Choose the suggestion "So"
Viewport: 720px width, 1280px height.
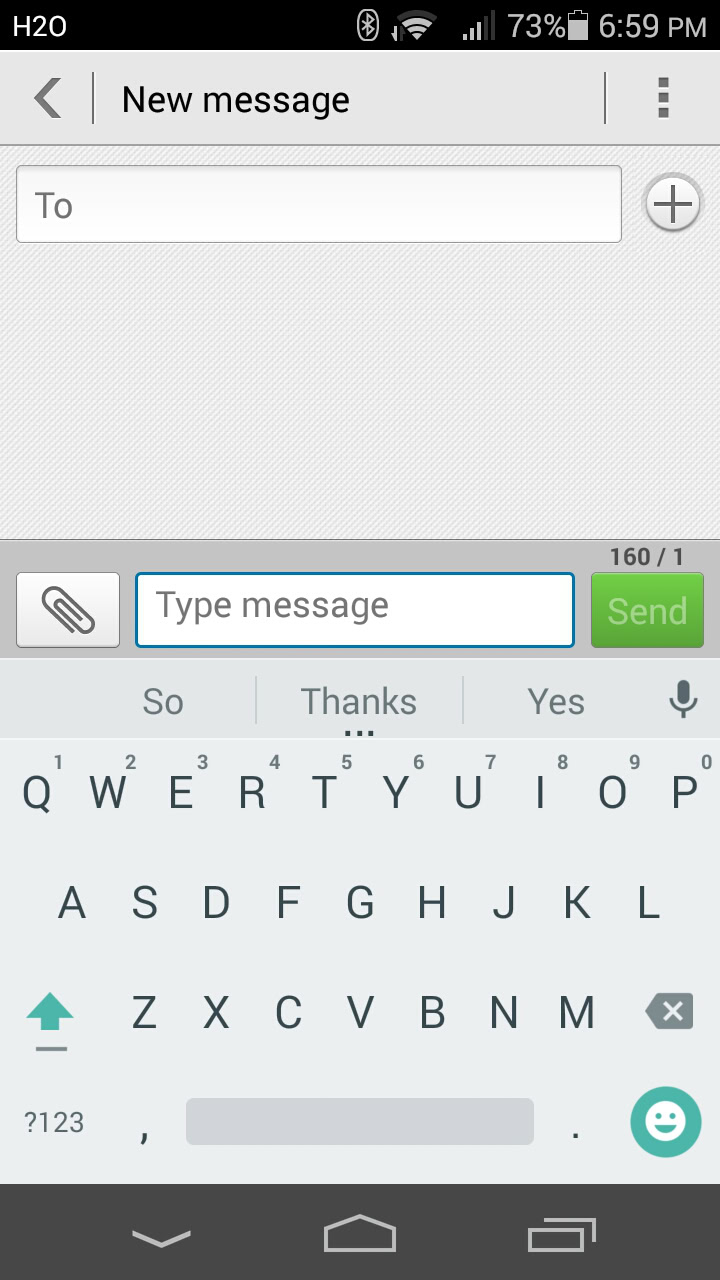tap(163, 702)
